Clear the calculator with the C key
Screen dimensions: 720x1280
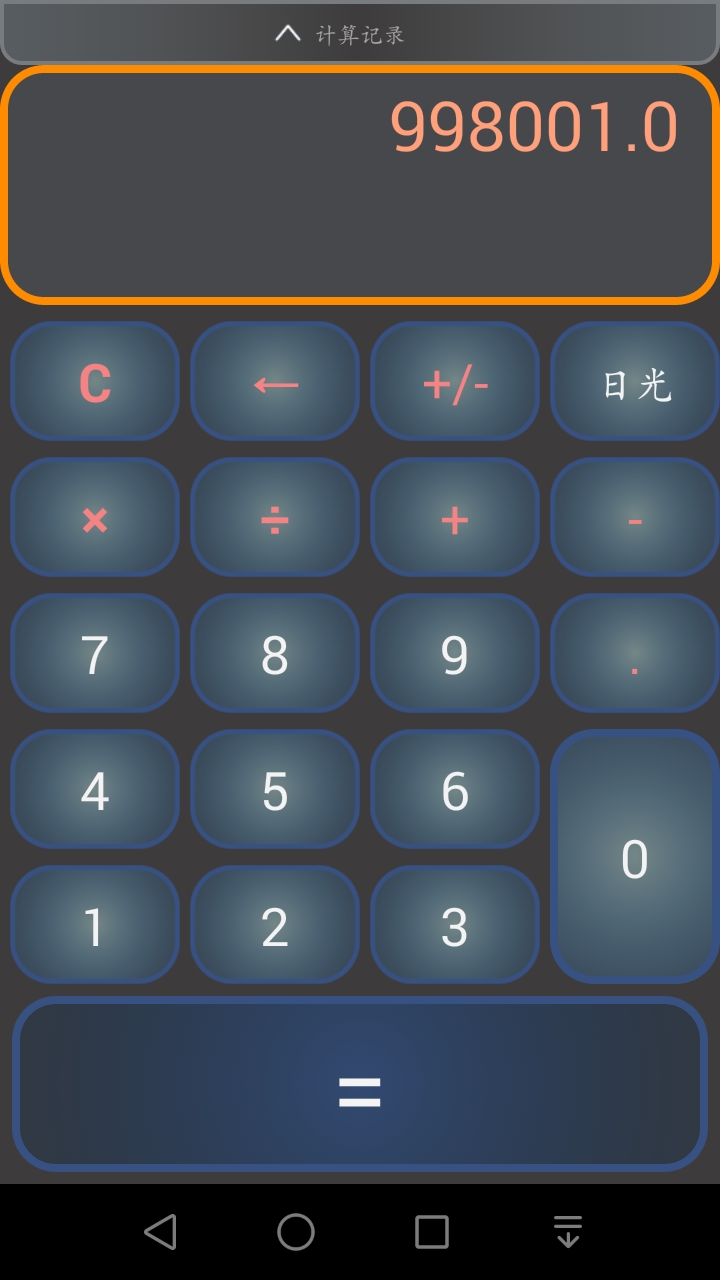coord(94,382)
